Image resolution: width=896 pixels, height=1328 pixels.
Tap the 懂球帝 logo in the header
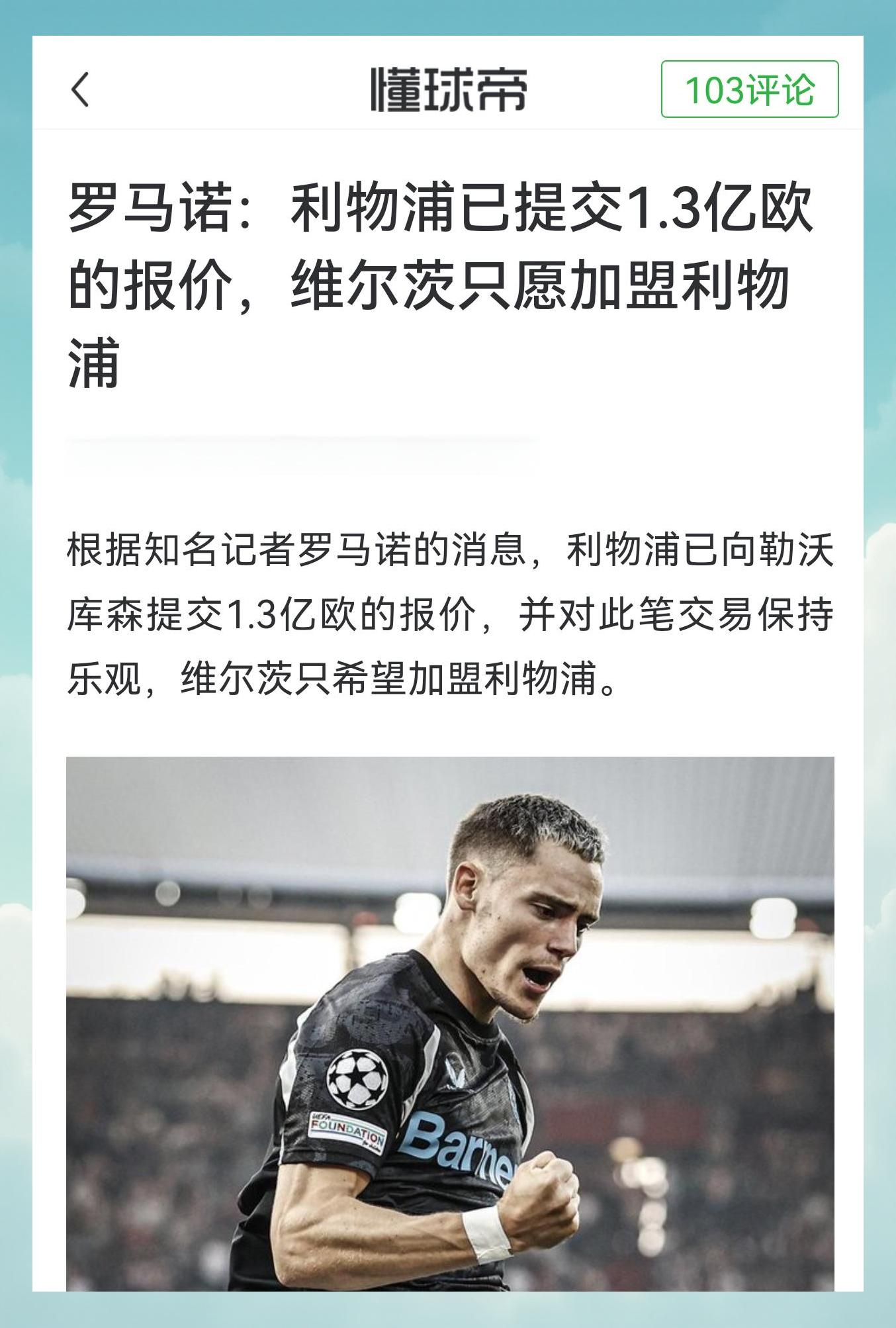click(447, 91)
